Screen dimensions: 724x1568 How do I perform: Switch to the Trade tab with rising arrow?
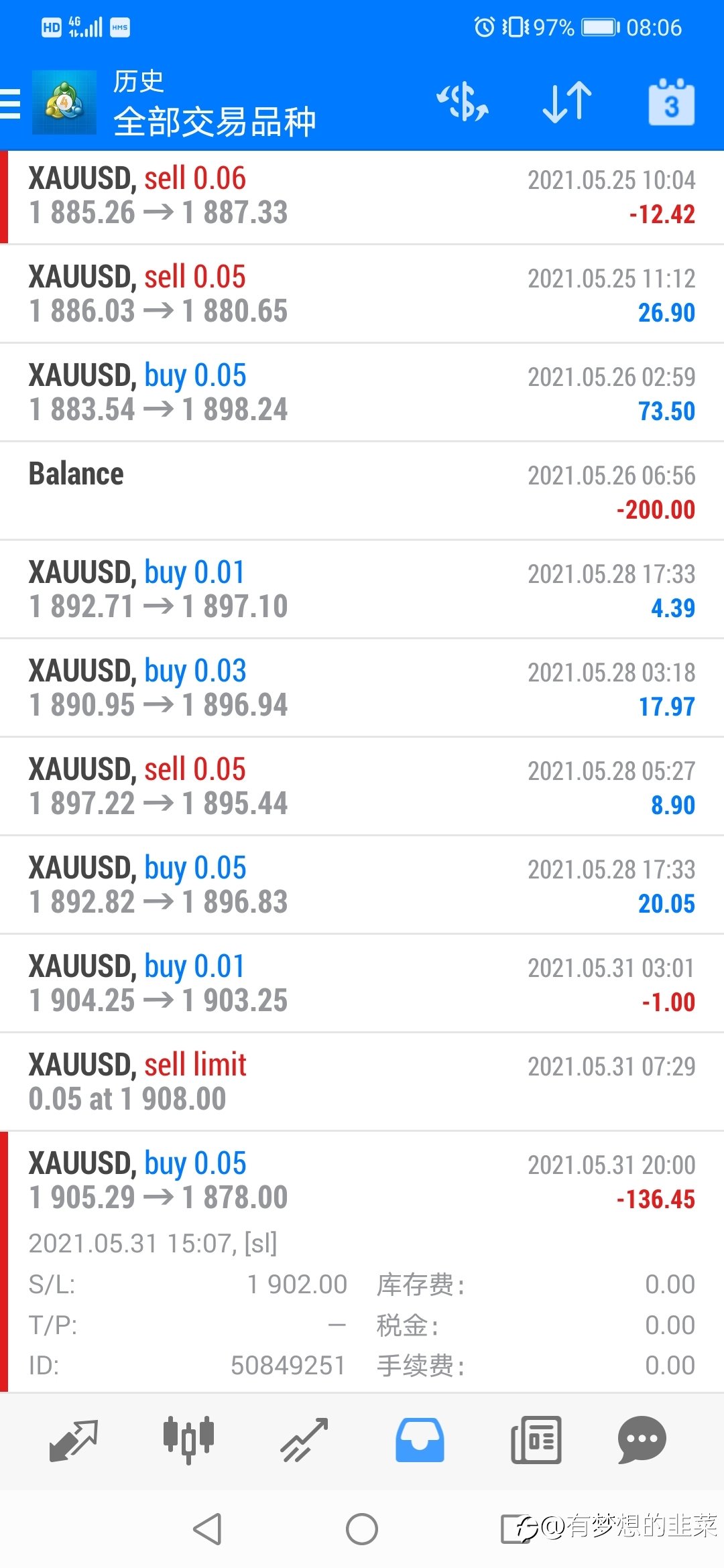[304, 1439]
